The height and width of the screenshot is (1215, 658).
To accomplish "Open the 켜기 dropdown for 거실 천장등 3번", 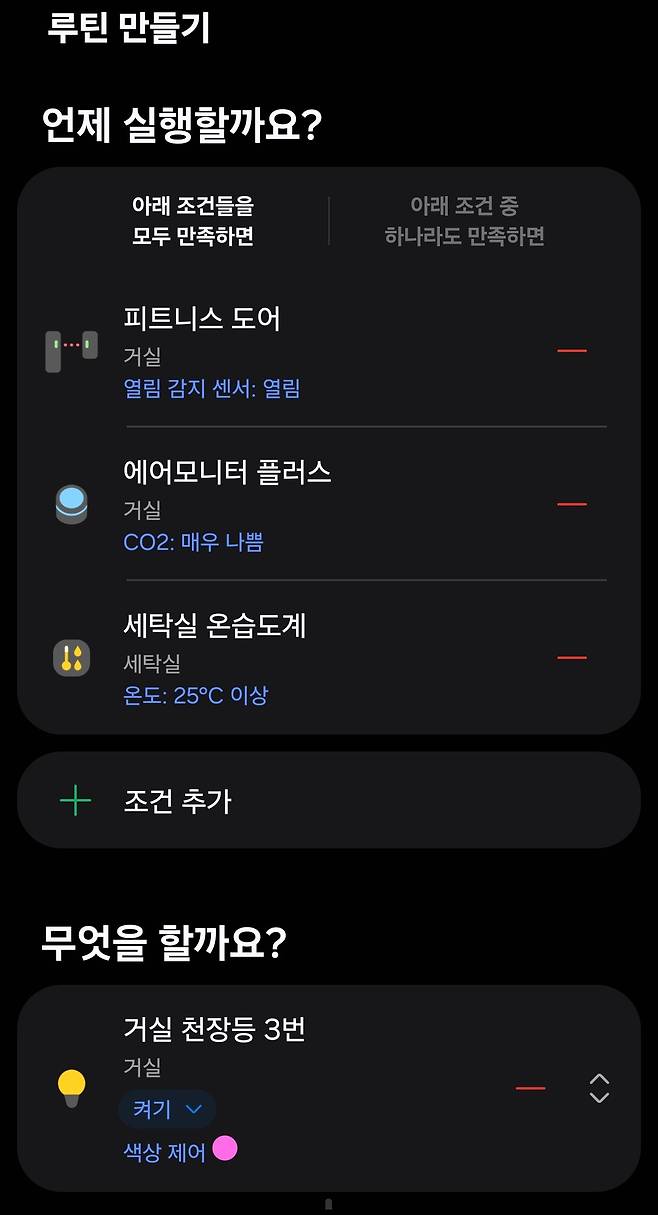I will [x=168, y=1109].
